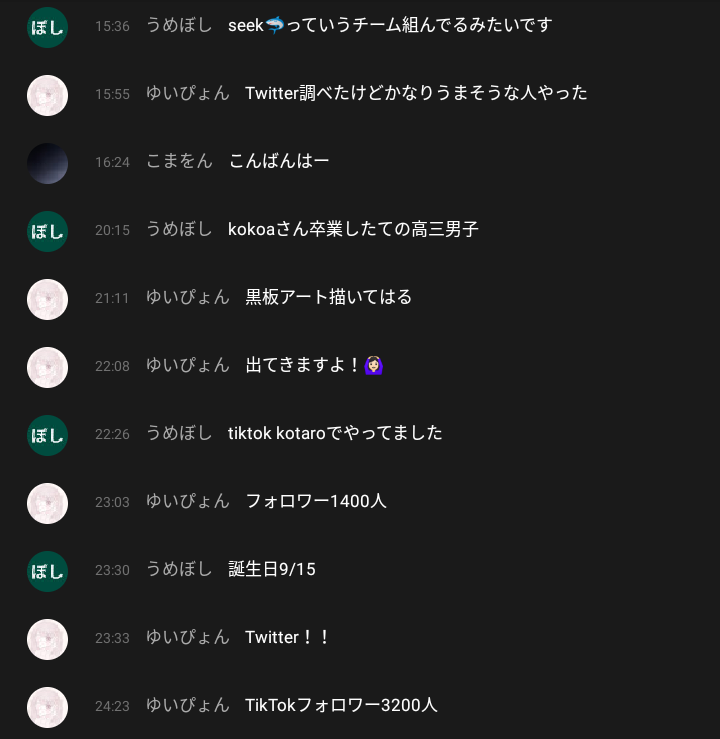Click the timestamp 16:24 on こんばんはー message
Screen dimensions: 720x739
(x=112, y=162)
